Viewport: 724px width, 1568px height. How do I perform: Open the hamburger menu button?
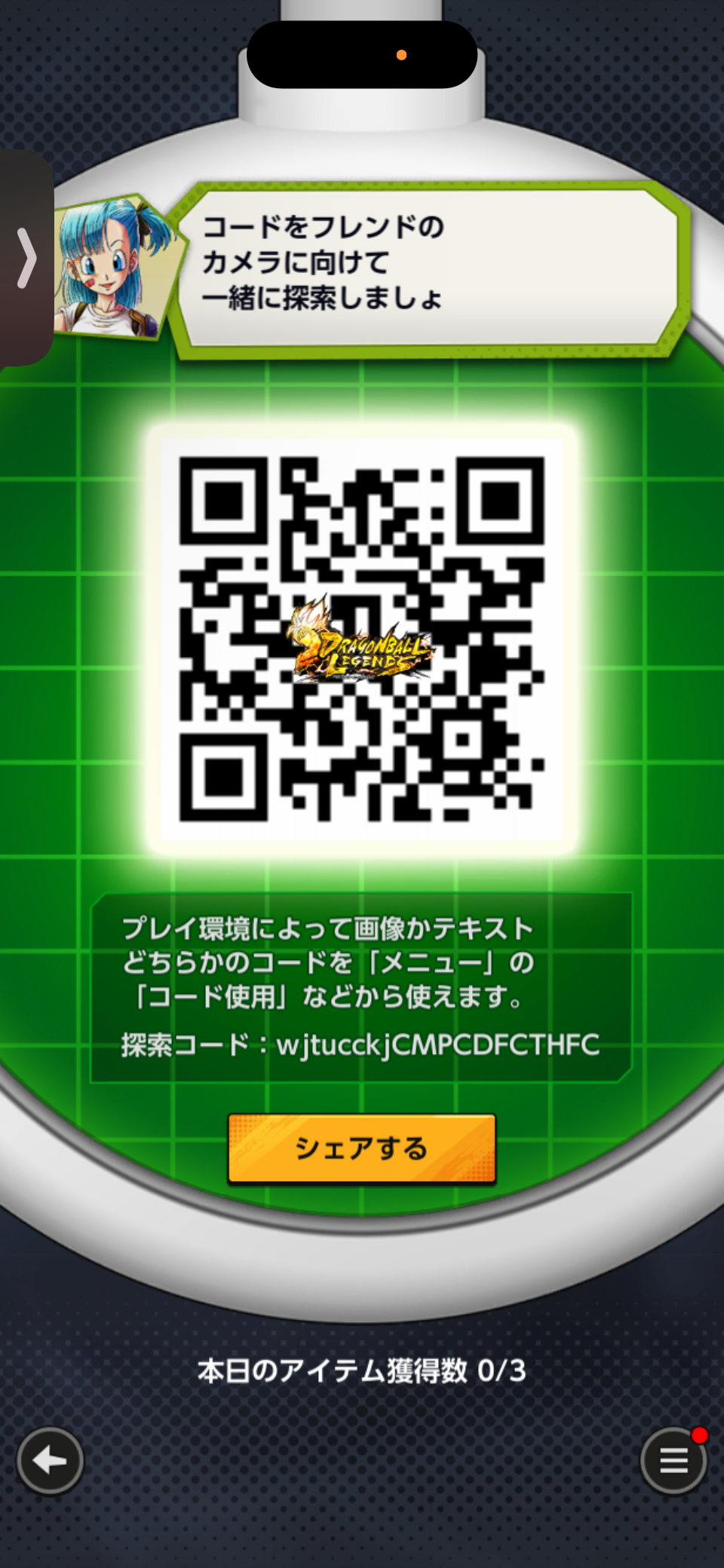tap(673, 1461)
